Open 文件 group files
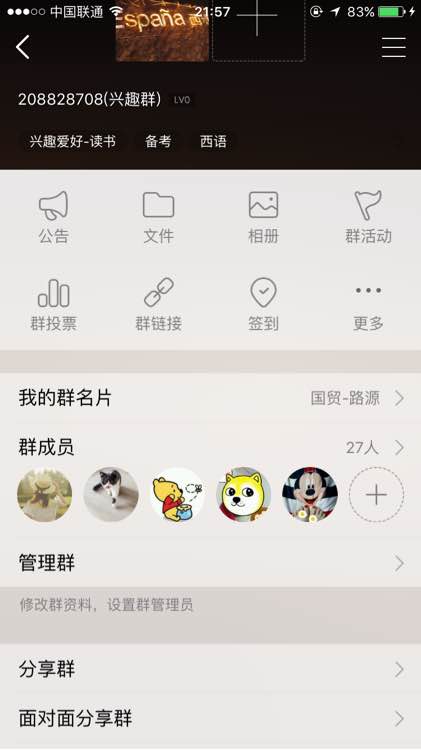This screenshot has height=750, width=421. point(158,217)
